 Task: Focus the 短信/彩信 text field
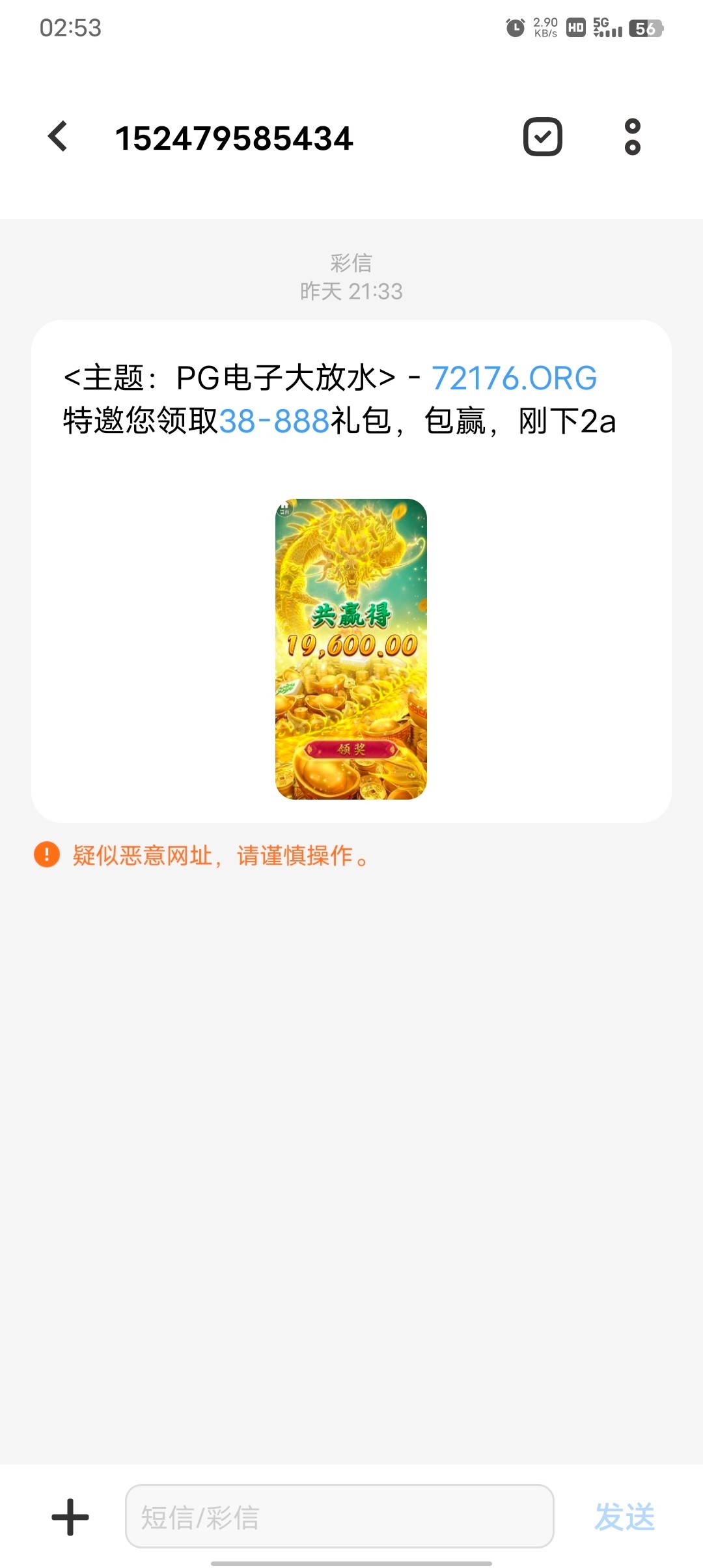(338, 1517)
